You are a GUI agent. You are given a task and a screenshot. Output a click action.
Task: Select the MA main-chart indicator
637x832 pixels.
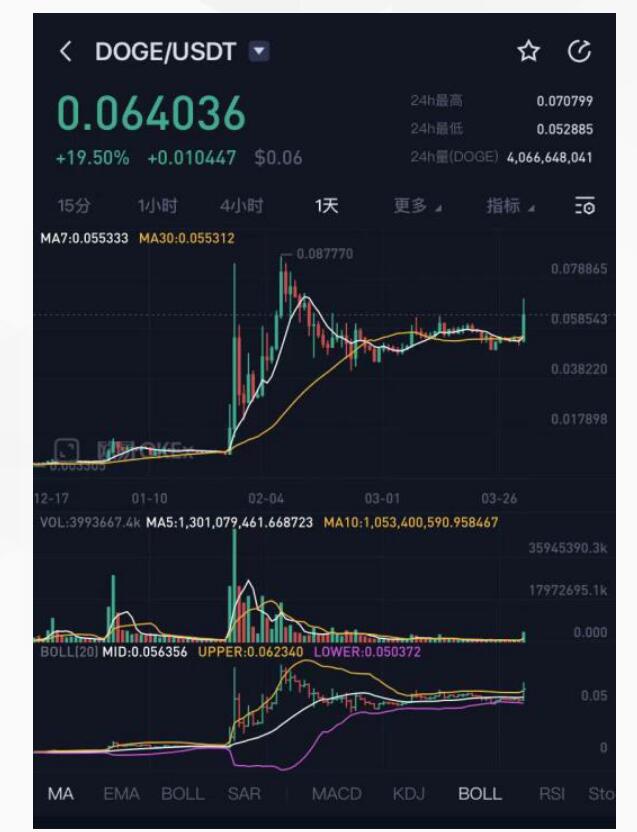coord(61,794)
